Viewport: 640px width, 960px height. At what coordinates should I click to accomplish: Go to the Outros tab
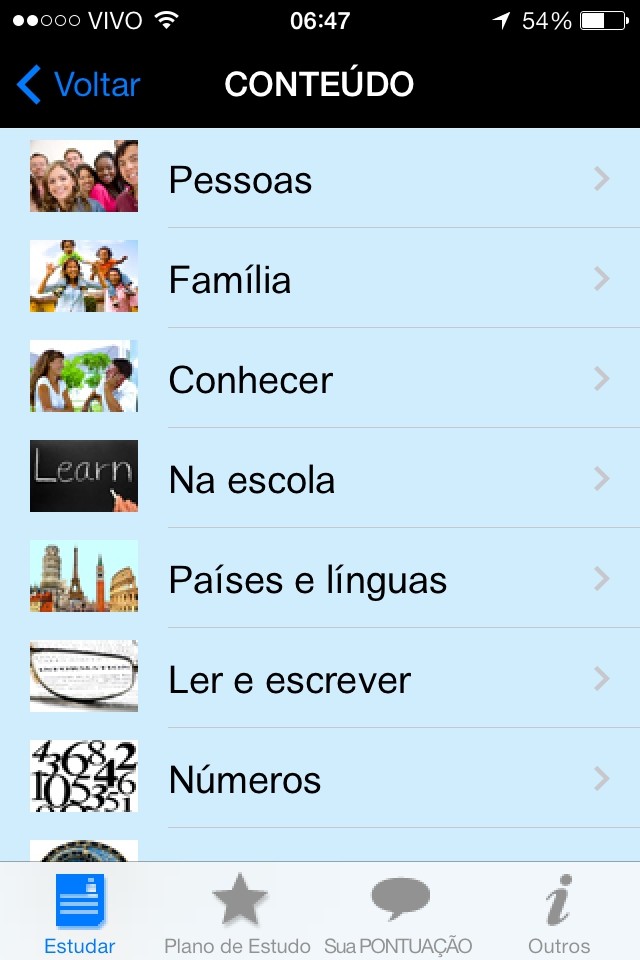pos(559,913)
